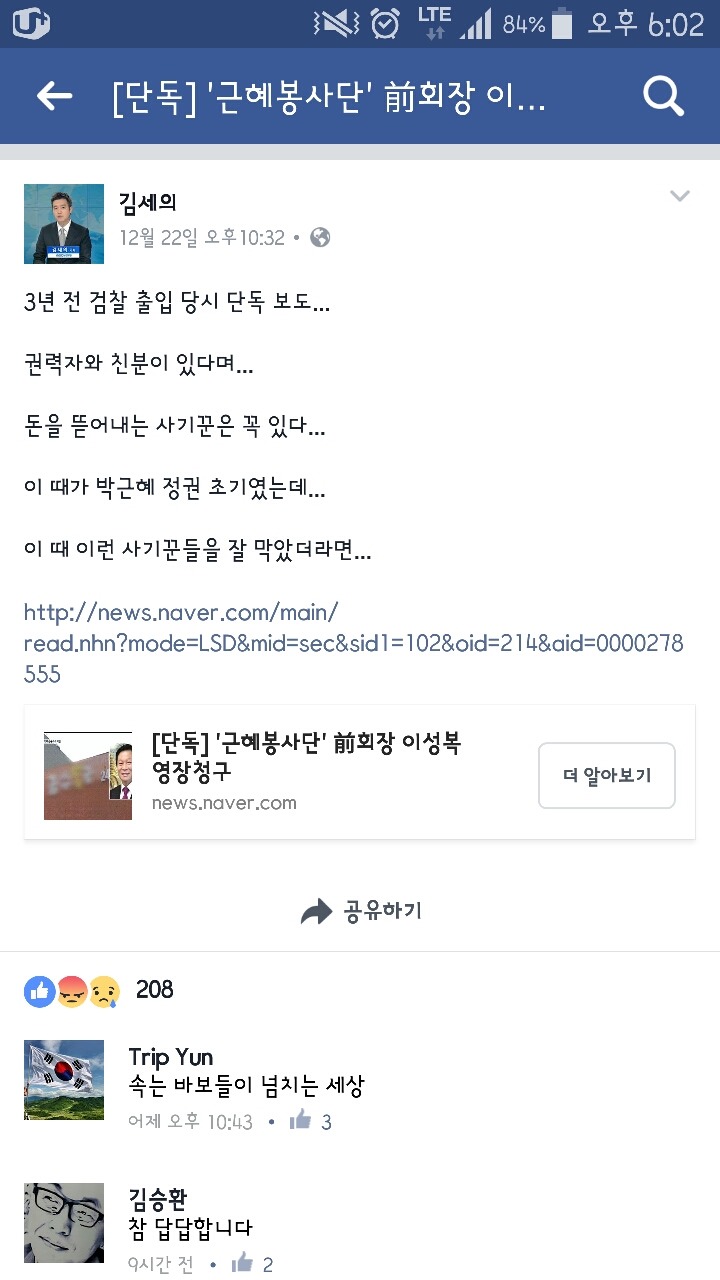Open the poster name 김세의
The height and width of the screenshot is (1280, 720).
coord(147,203)
